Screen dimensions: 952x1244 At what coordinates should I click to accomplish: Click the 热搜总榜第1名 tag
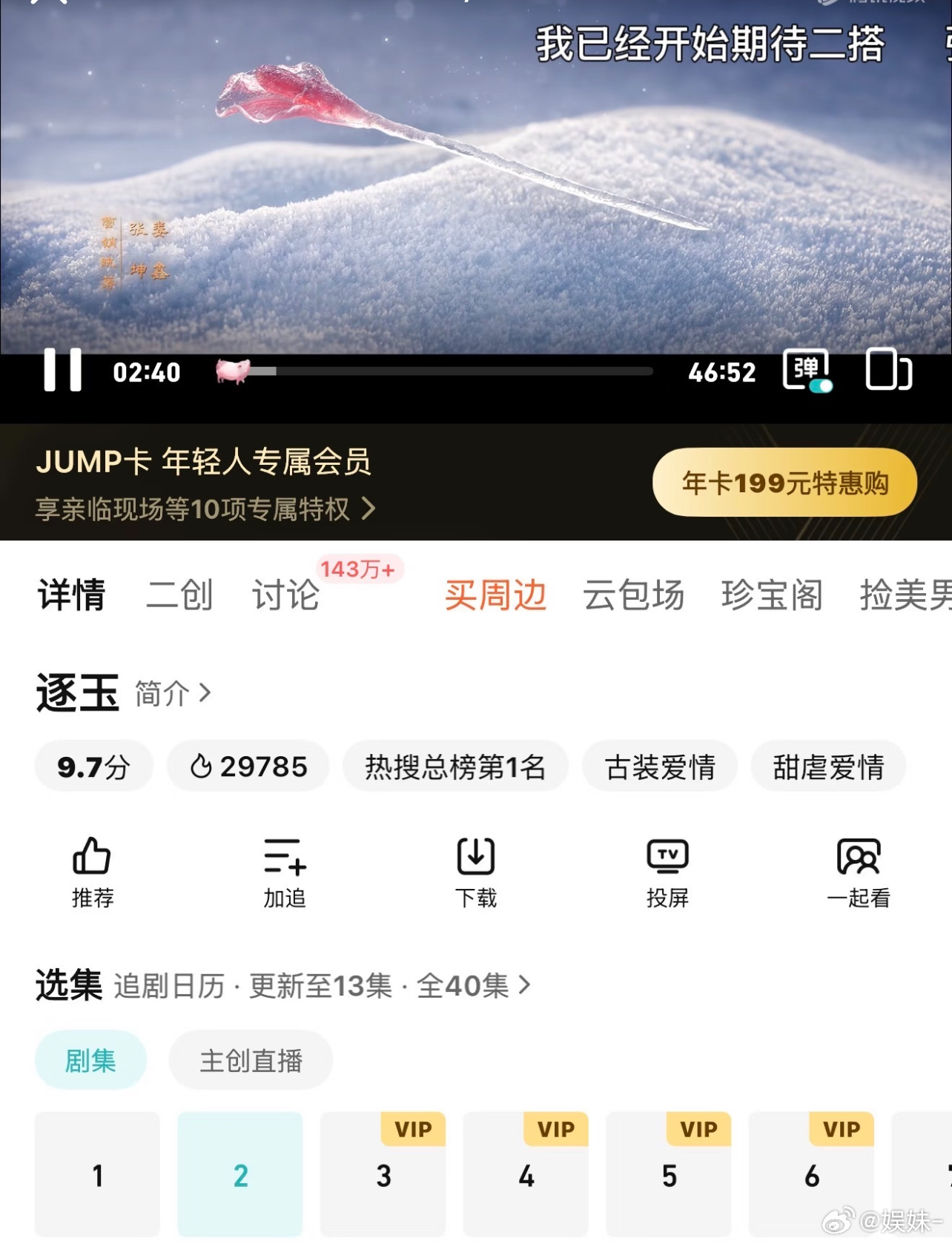pyautogui.click(x=455, y=767)
